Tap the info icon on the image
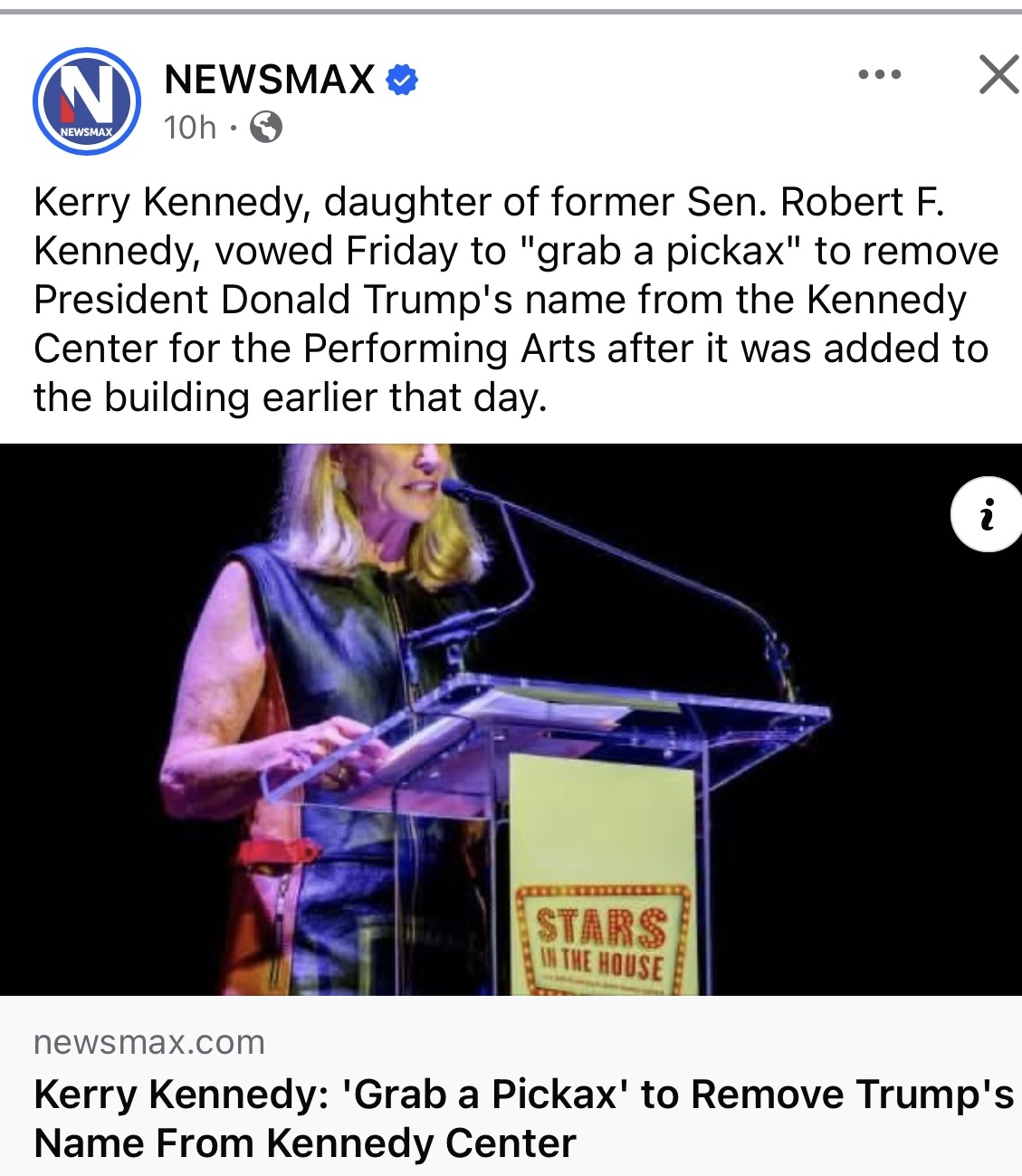Viewport: 1022px width, 1176px height. pyautogui.click(x=987, y=514)
